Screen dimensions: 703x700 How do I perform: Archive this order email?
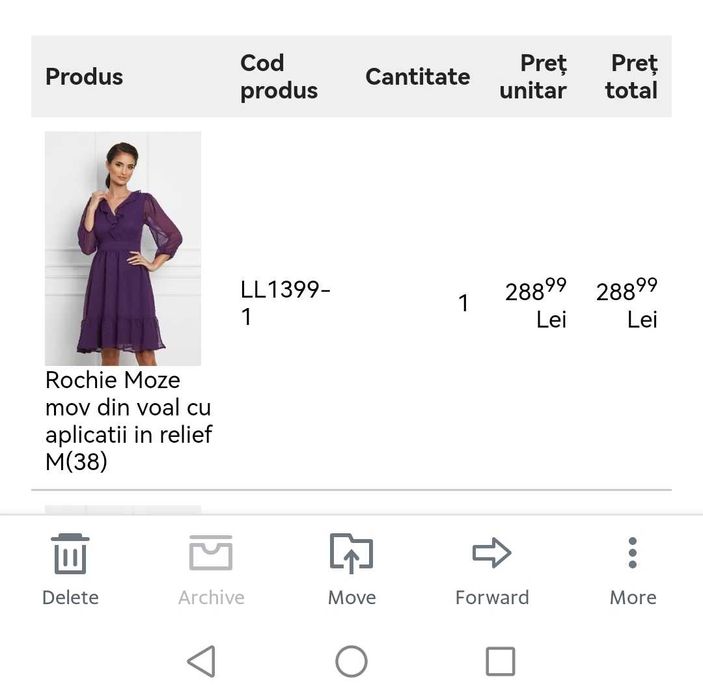point(211,569)
